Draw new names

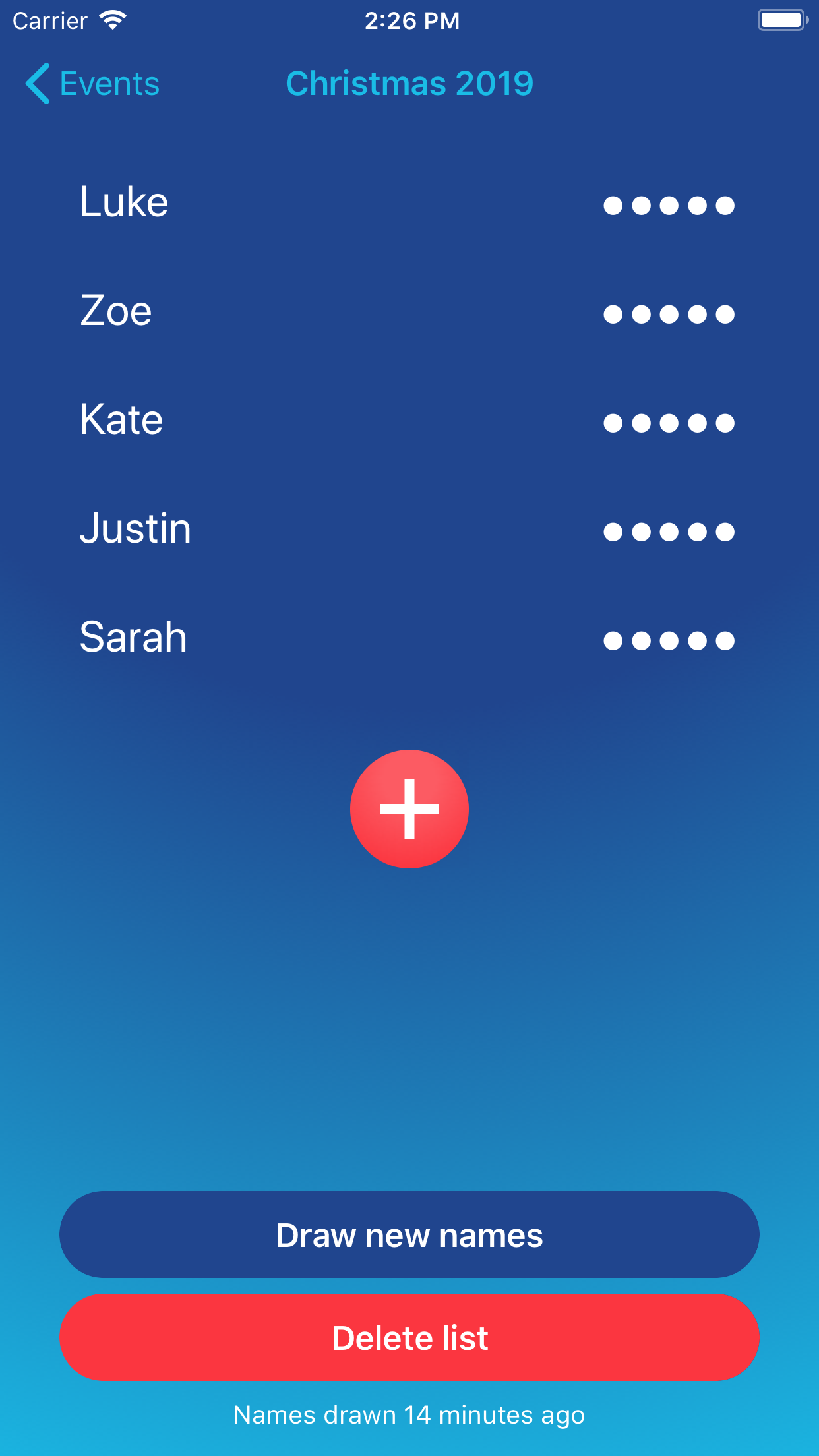click(409, 1235)
